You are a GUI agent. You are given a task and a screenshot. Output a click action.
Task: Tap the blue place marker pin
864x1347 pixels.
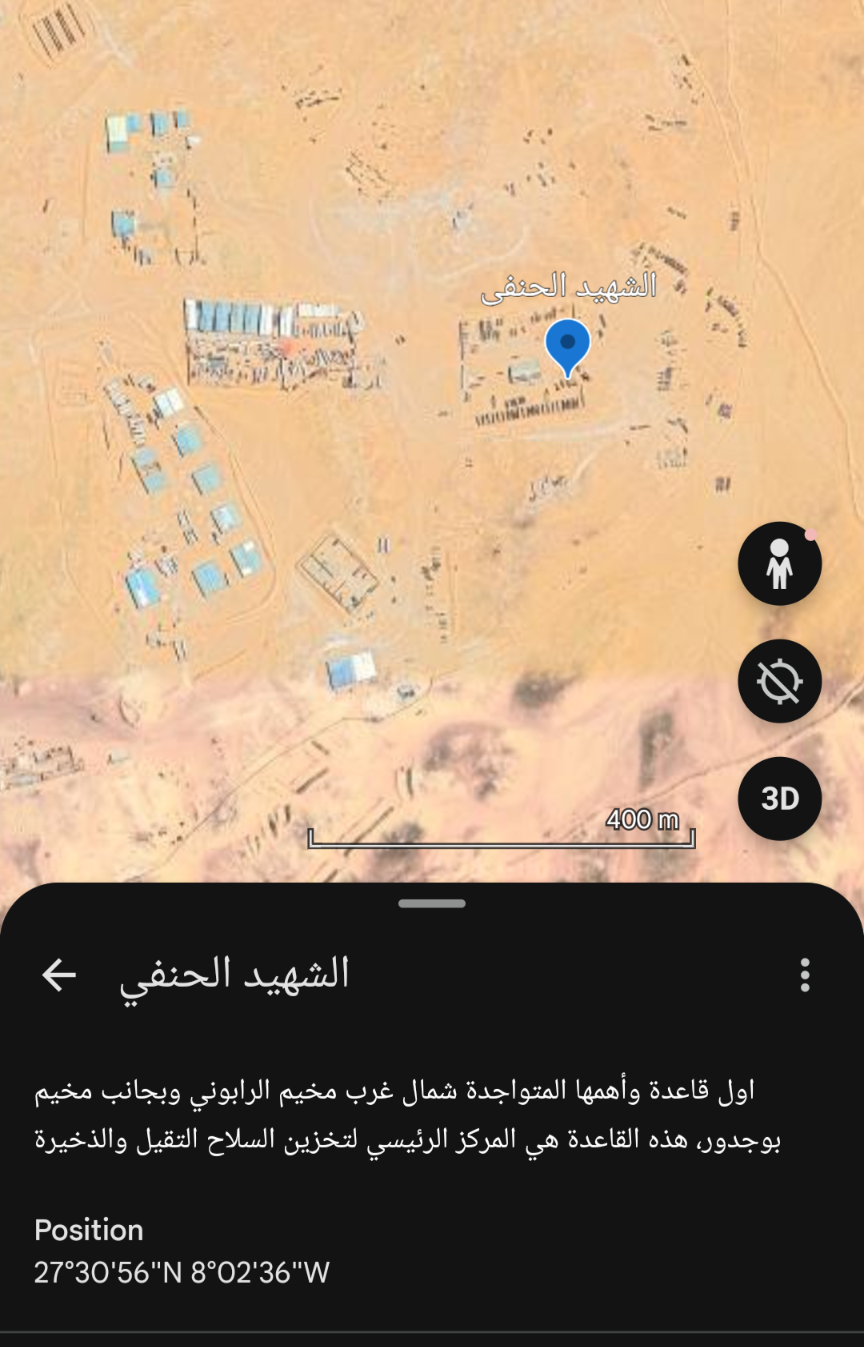click(x=567, y=347)
